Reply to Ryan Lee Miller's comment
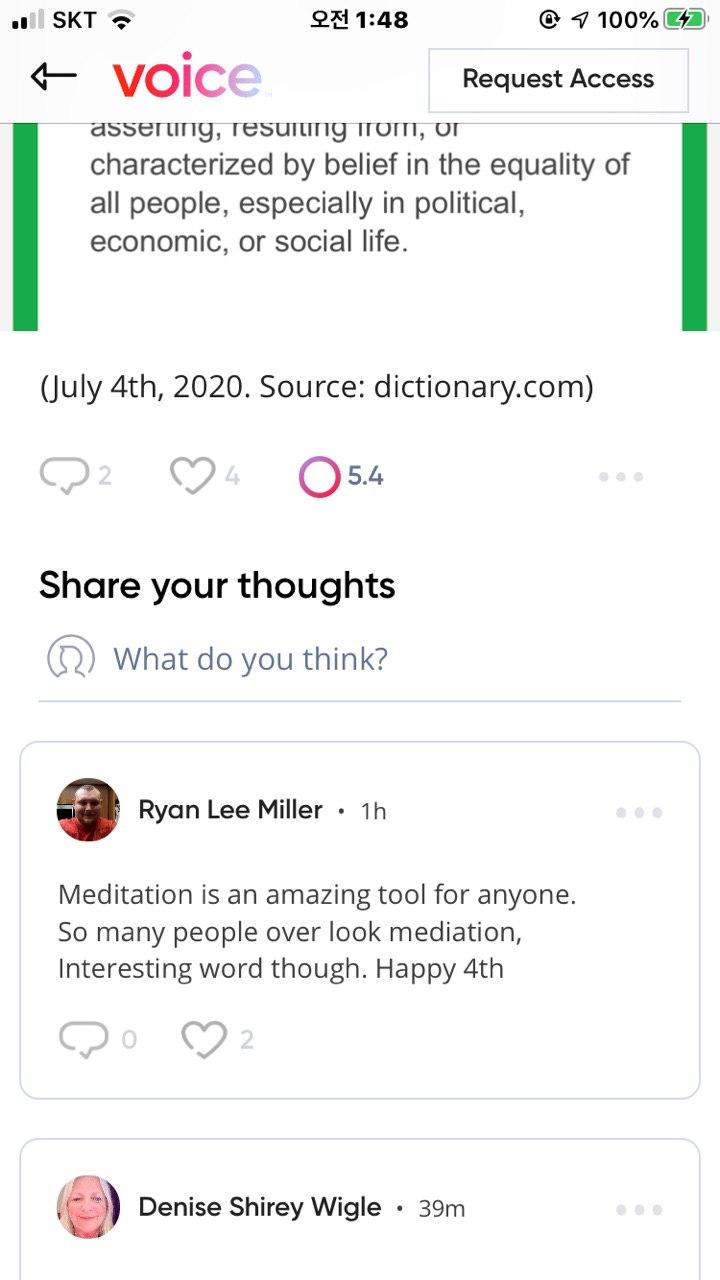 coord(83,1040)
